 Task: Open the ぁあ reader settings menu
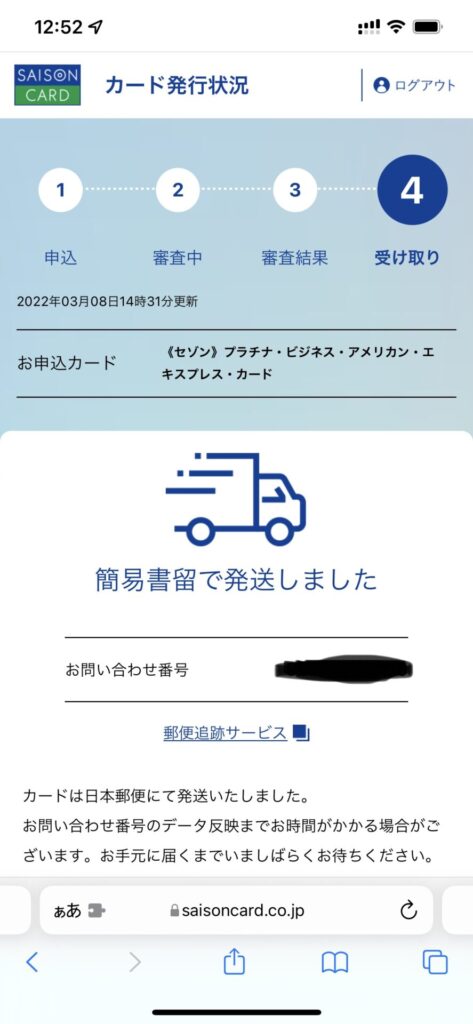79,910
